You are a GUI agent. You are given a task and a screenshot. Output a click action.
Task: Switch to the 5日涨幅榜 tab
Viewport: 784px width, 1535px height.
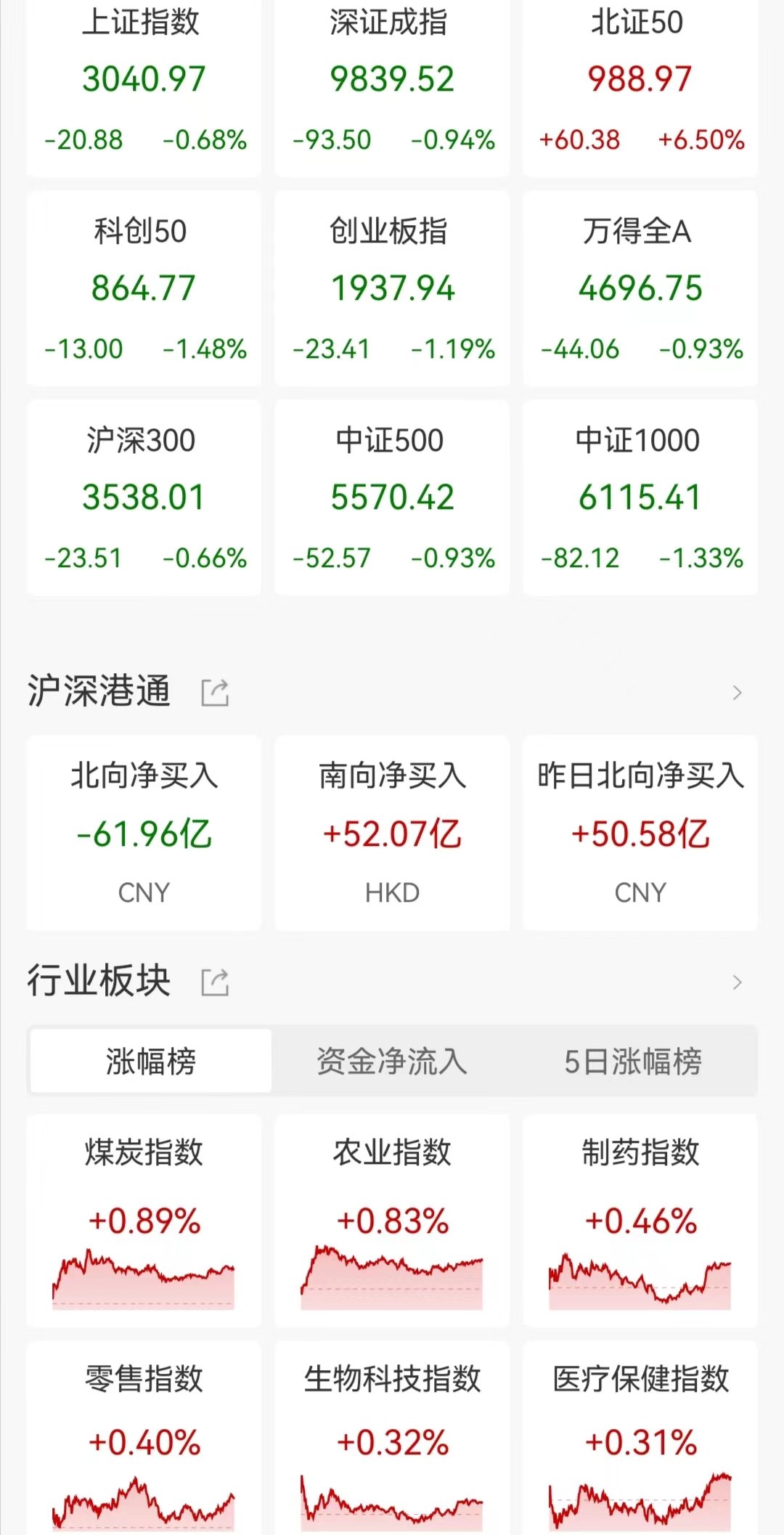pos(633,1061)
